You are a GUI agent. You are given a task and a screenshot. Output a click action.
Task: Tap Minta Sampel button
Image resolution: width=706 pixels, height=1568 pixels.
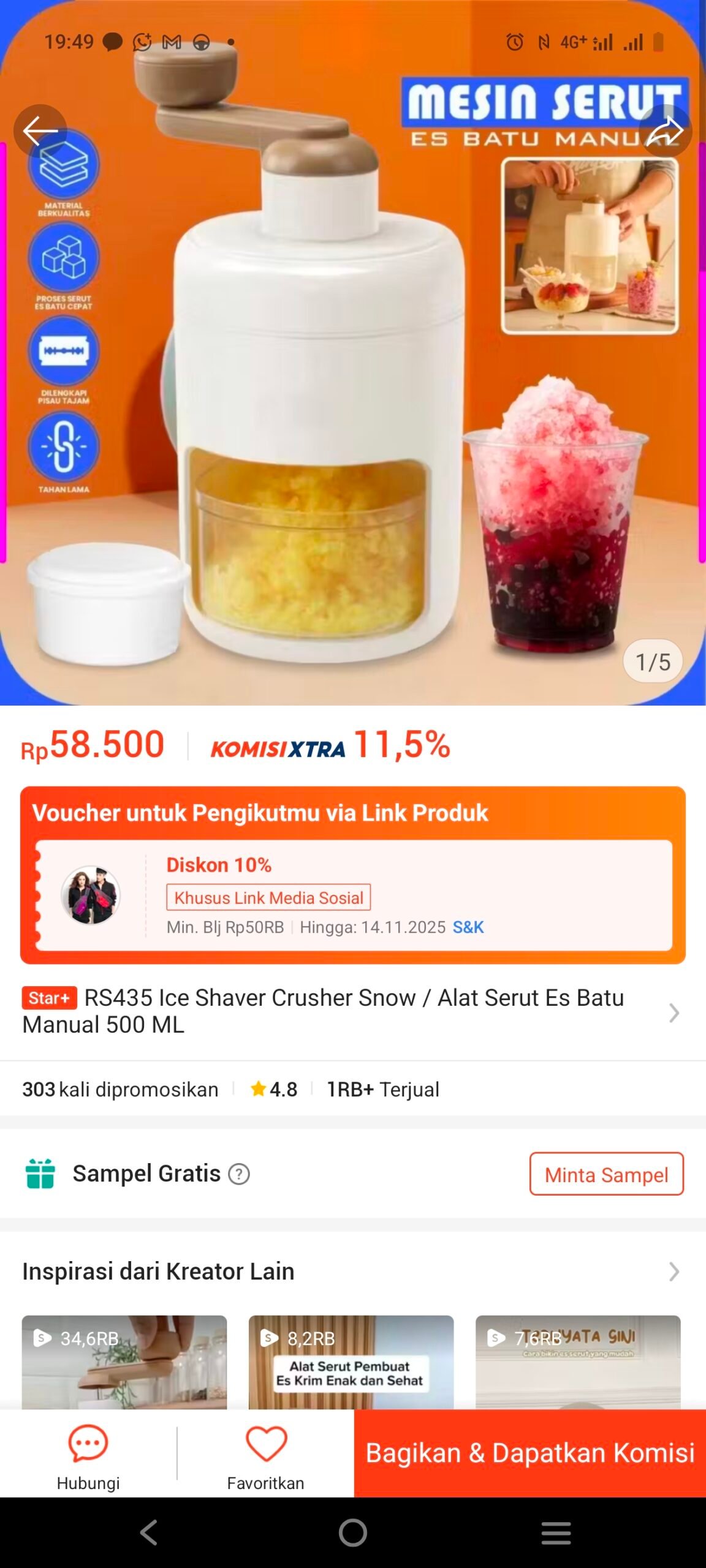click(606, 1174)
